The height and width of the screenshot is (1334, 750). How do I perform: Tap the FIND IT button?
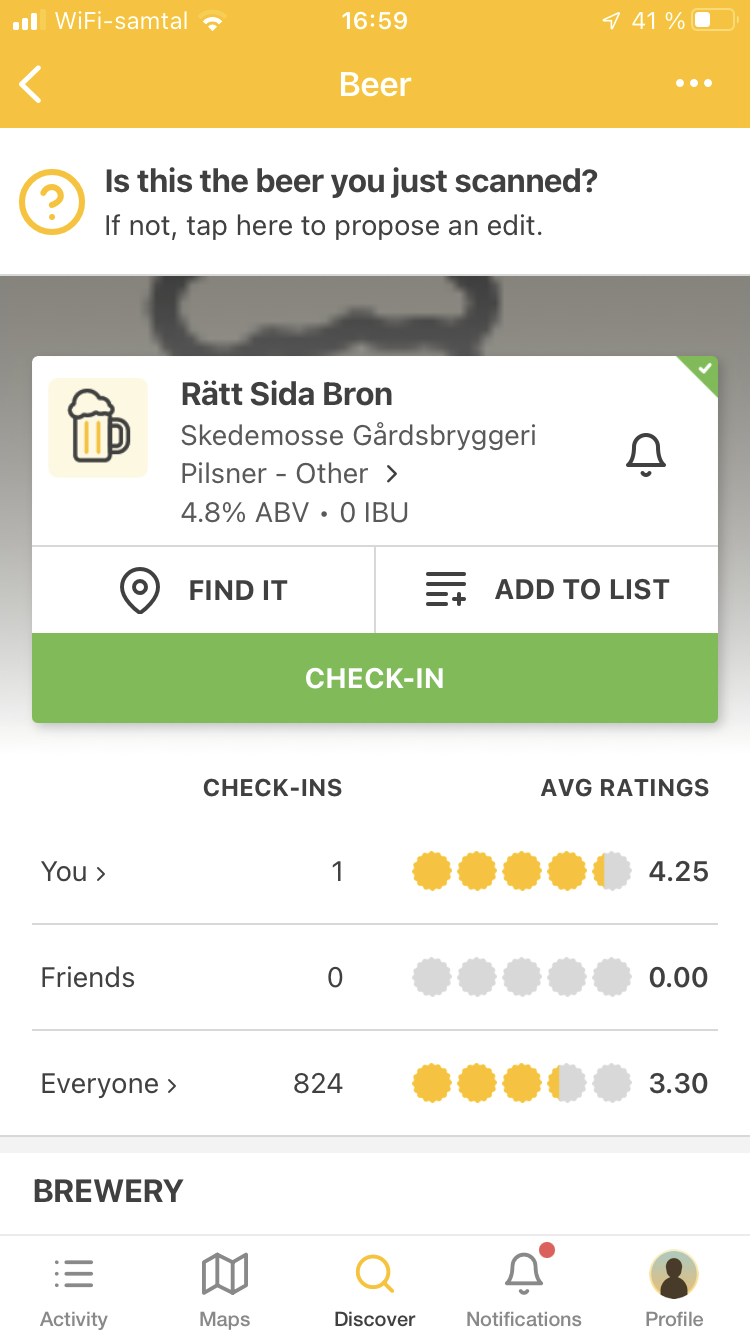[204, 590]
